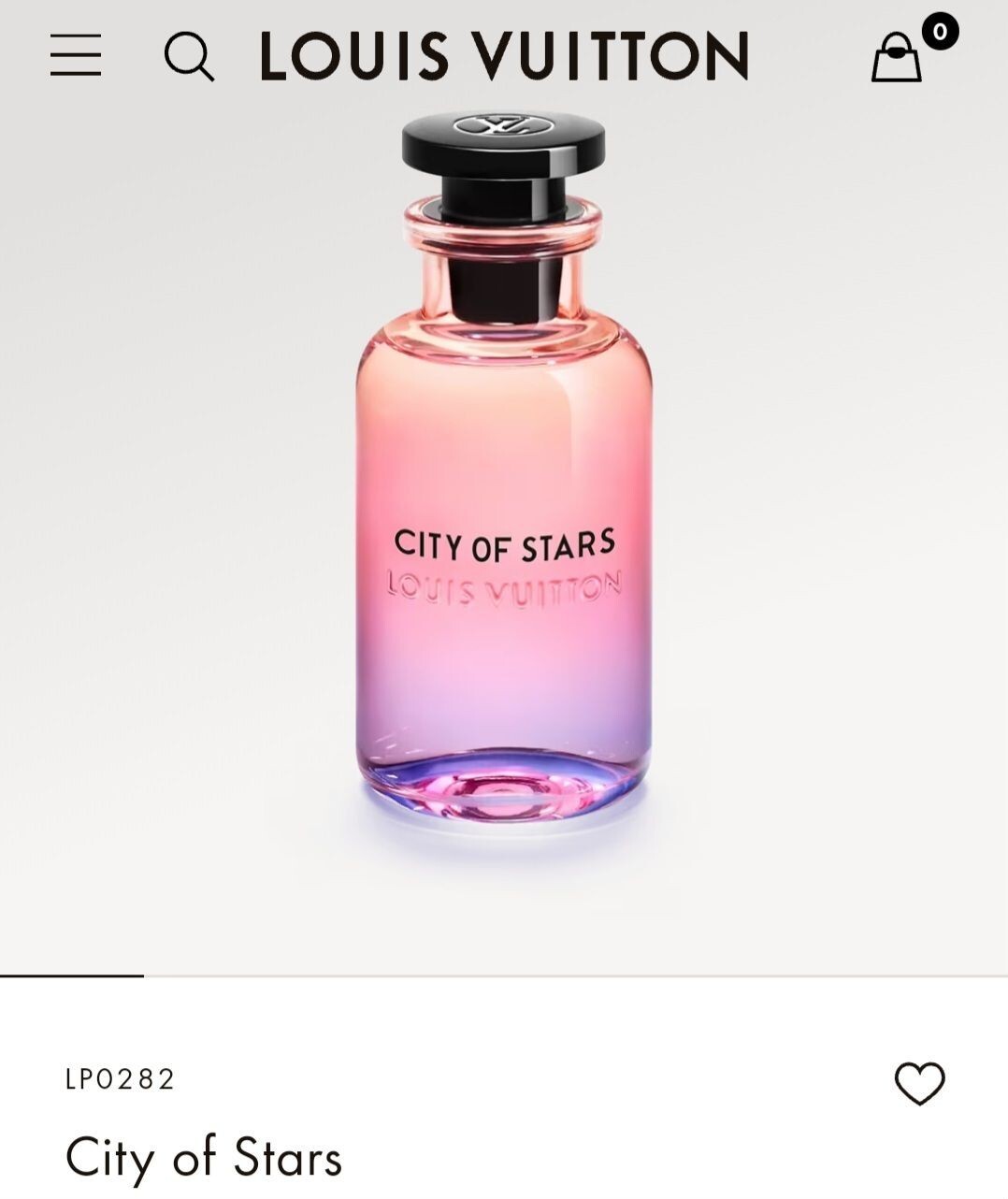The height and width of the screenshot is (1199, 1008).
Task: Open the shopping bag
Action: [x=897, y=58]
